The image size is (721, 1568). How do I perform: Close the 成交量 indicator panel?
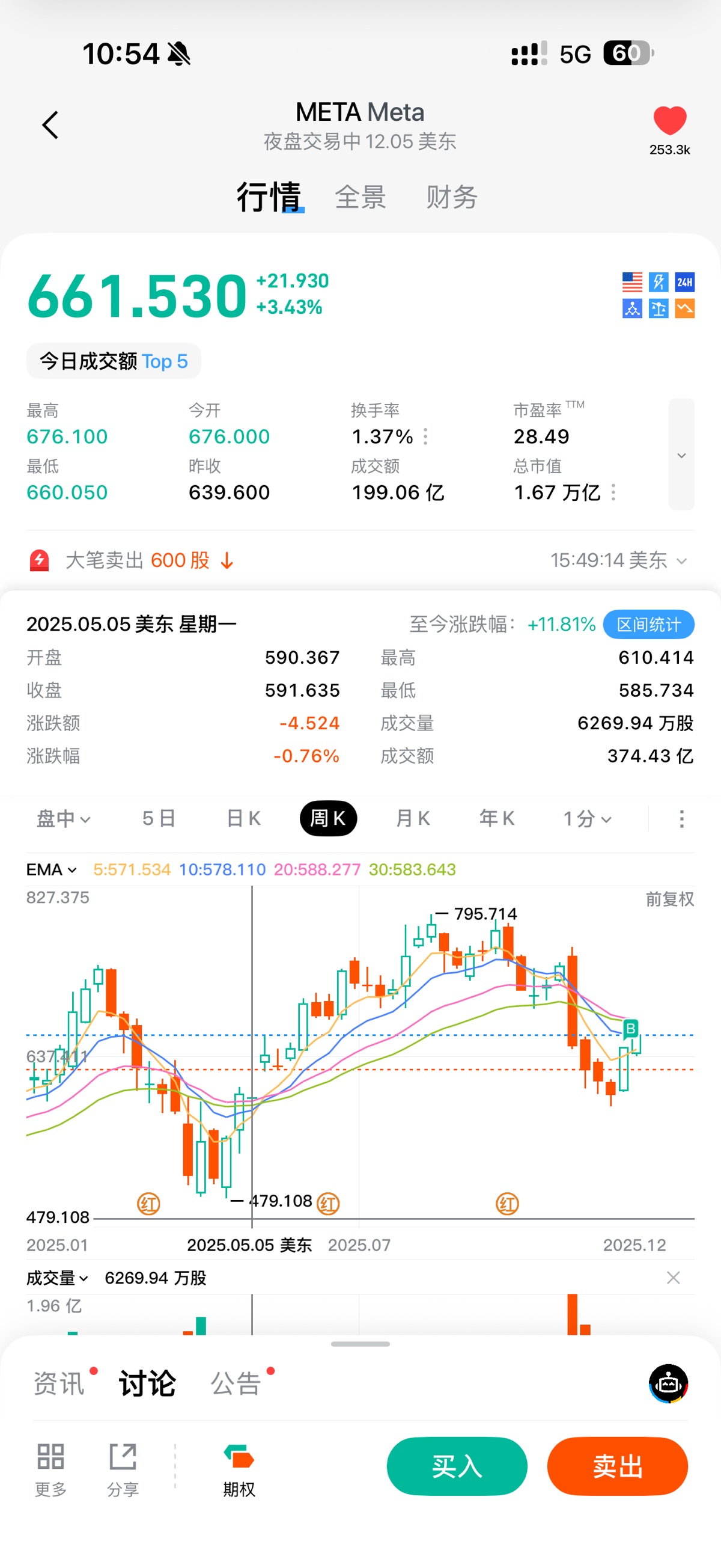[673, 1278]
